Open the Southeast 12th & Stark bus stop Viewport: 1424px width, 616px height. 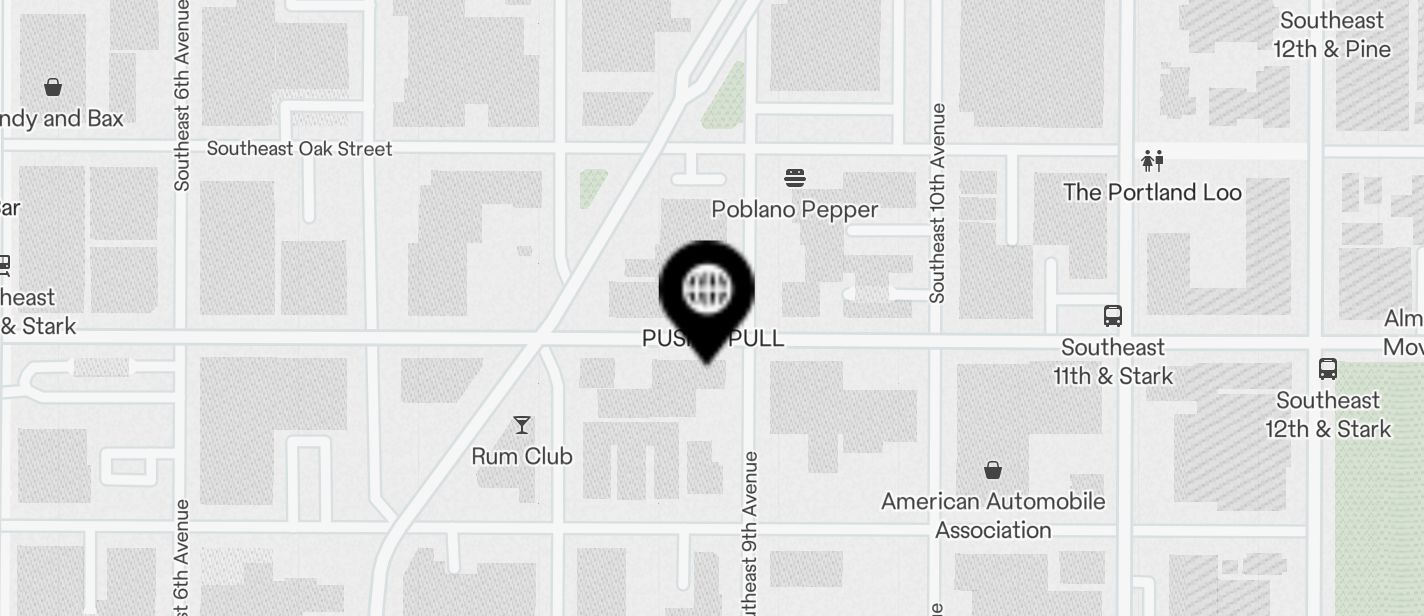[x=1327, y=370]
